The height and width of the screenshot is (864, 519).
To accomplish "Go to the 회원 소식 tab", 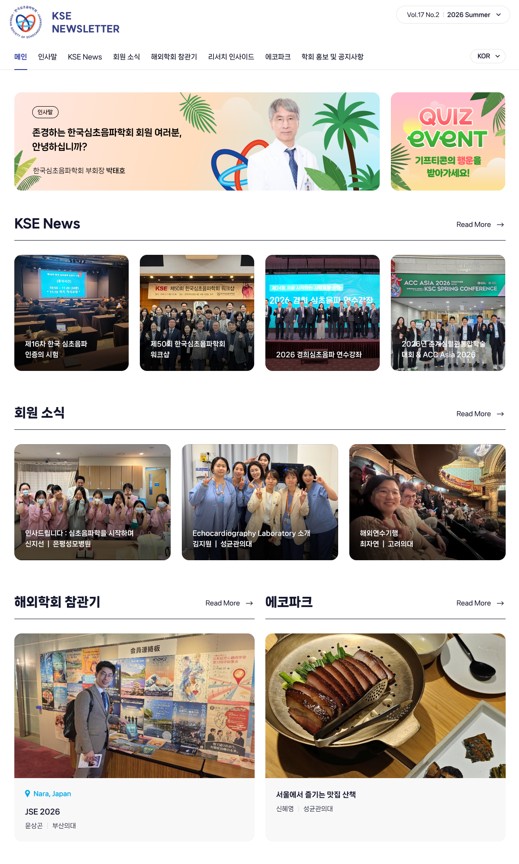I will pyautogui.click(x=126, y=57).
